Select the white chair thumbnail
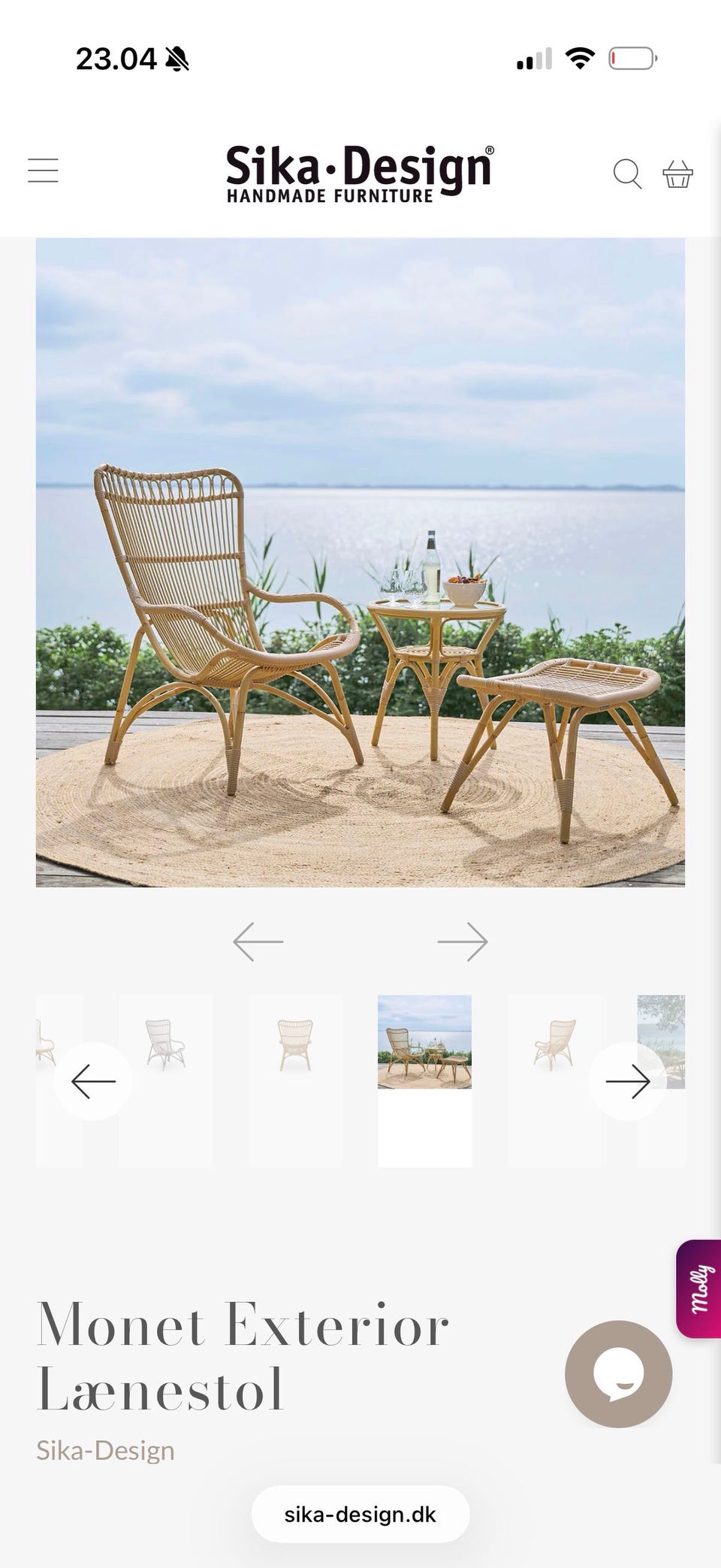721x1568 pixels. (166, 1044)
